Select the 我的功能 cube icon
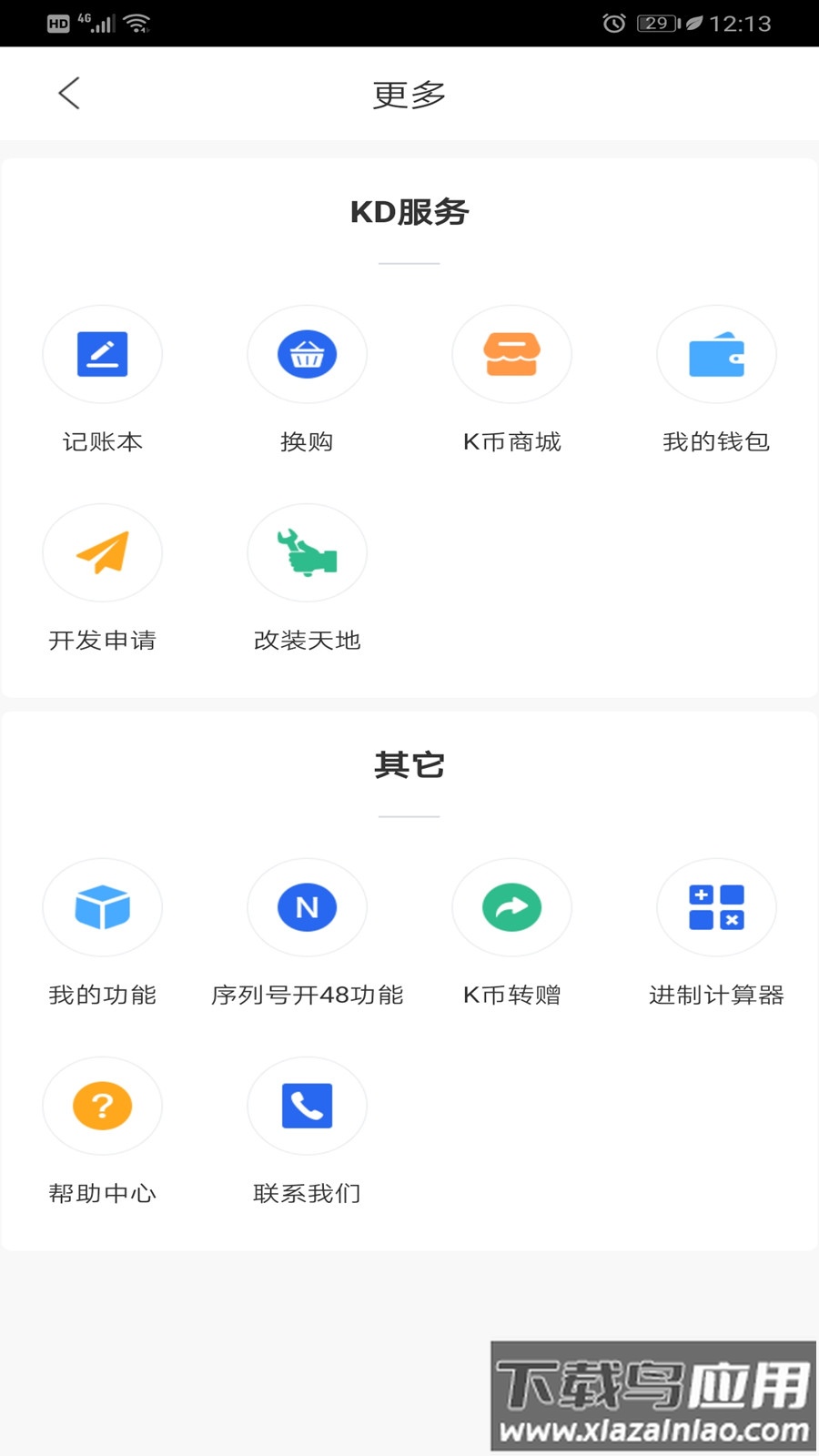This screenshot has height=1456, width=819. click(x=102, y=907)
